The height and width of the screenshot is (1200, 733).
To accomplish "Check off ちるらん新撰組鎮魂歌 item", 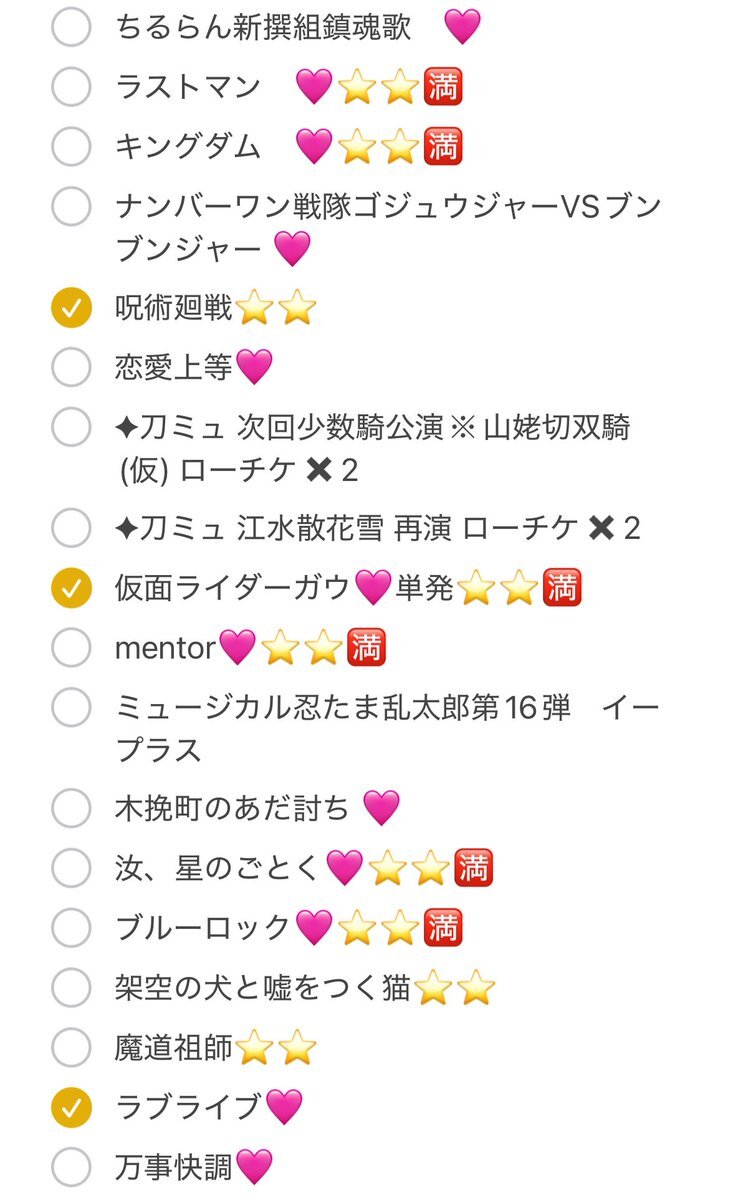I will [71, 27].
